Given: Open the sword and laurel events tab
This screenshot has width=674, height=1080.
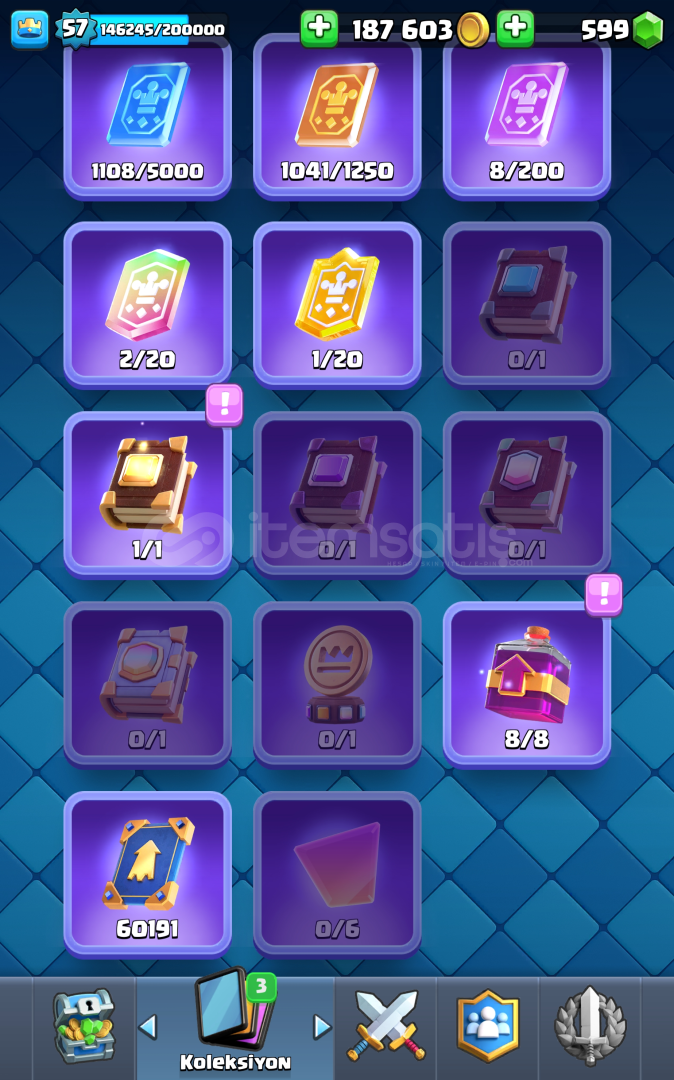Looking at the screenshot, I should click(590, 1026).
